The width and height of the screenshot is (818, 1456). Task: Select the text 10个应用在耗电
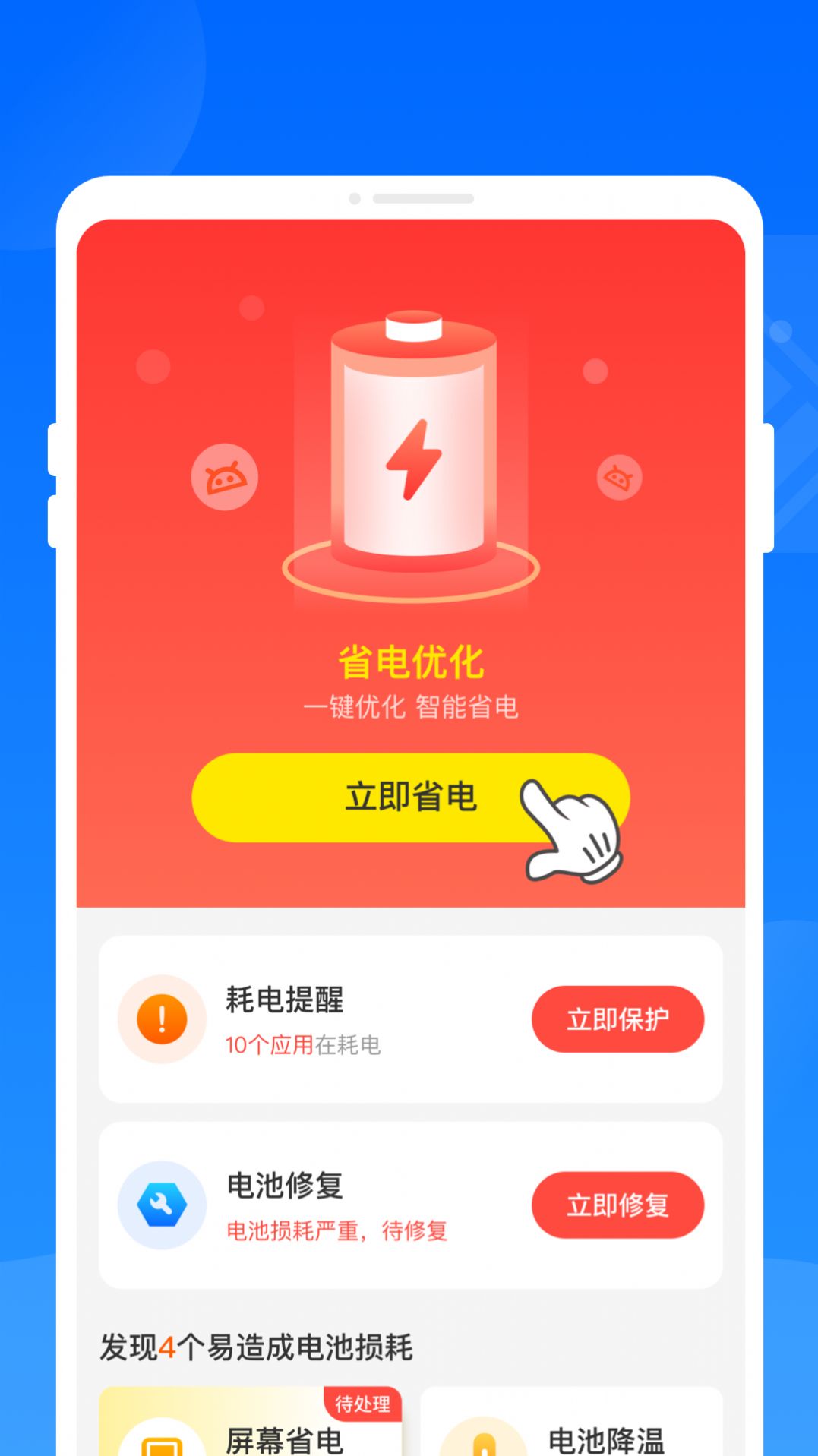pyautogui.click(x=305, y=1045)
